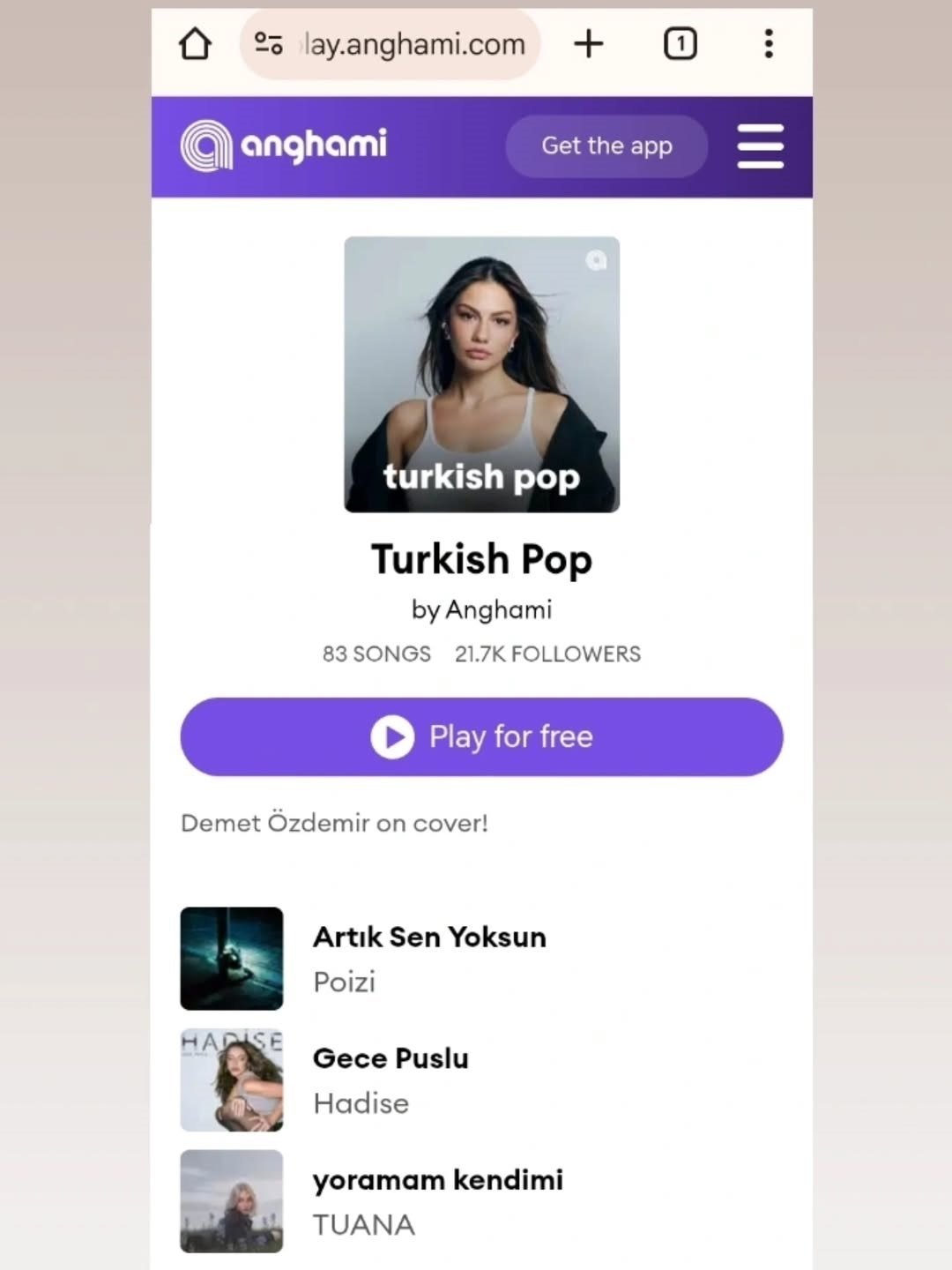Open the Anghami hamburger menu
This screenshot has height=1270, width=952.
pos(760,146)
